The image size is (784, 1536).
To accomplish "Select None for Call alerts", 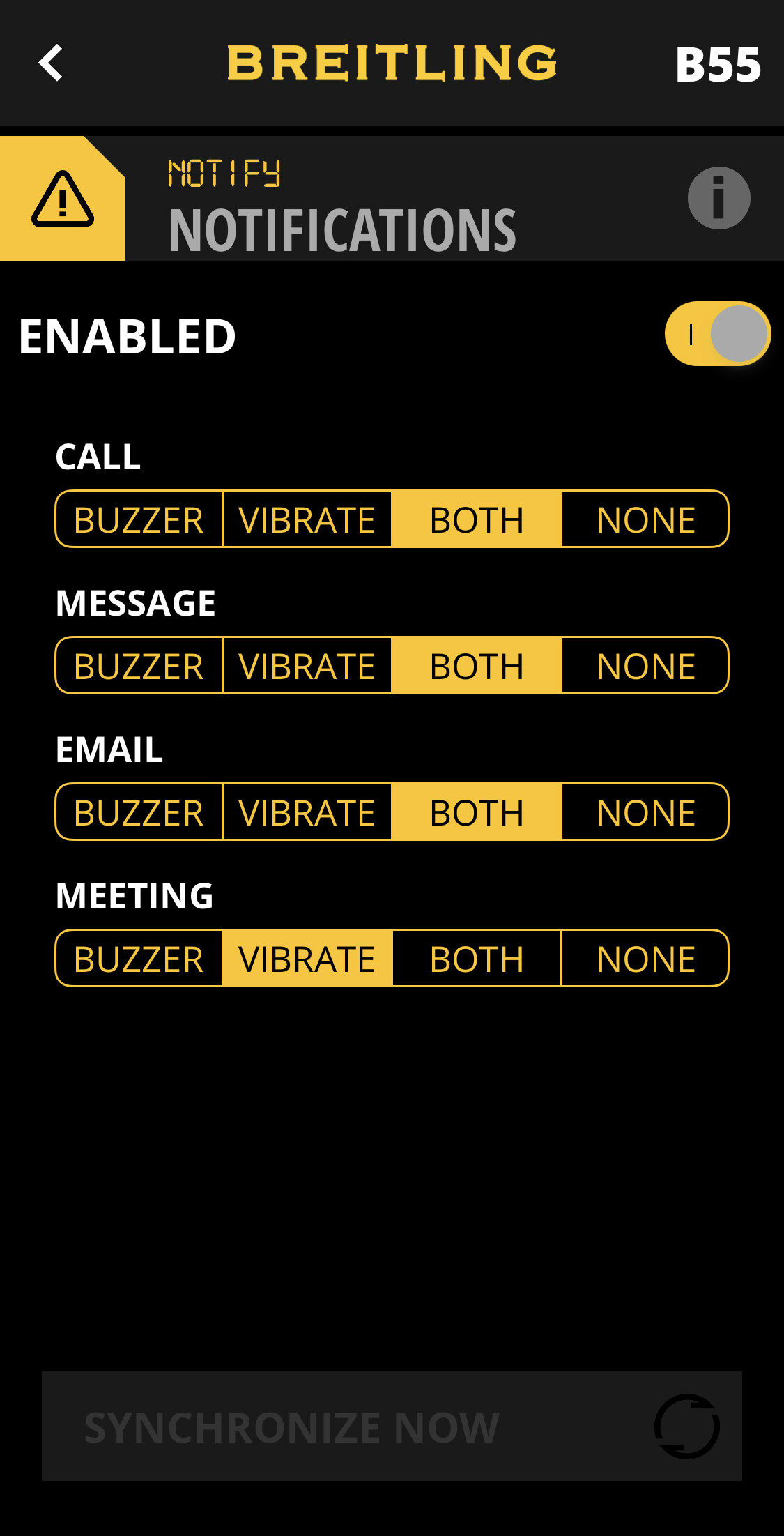I will pyautogui.click(x=645, y=519).
